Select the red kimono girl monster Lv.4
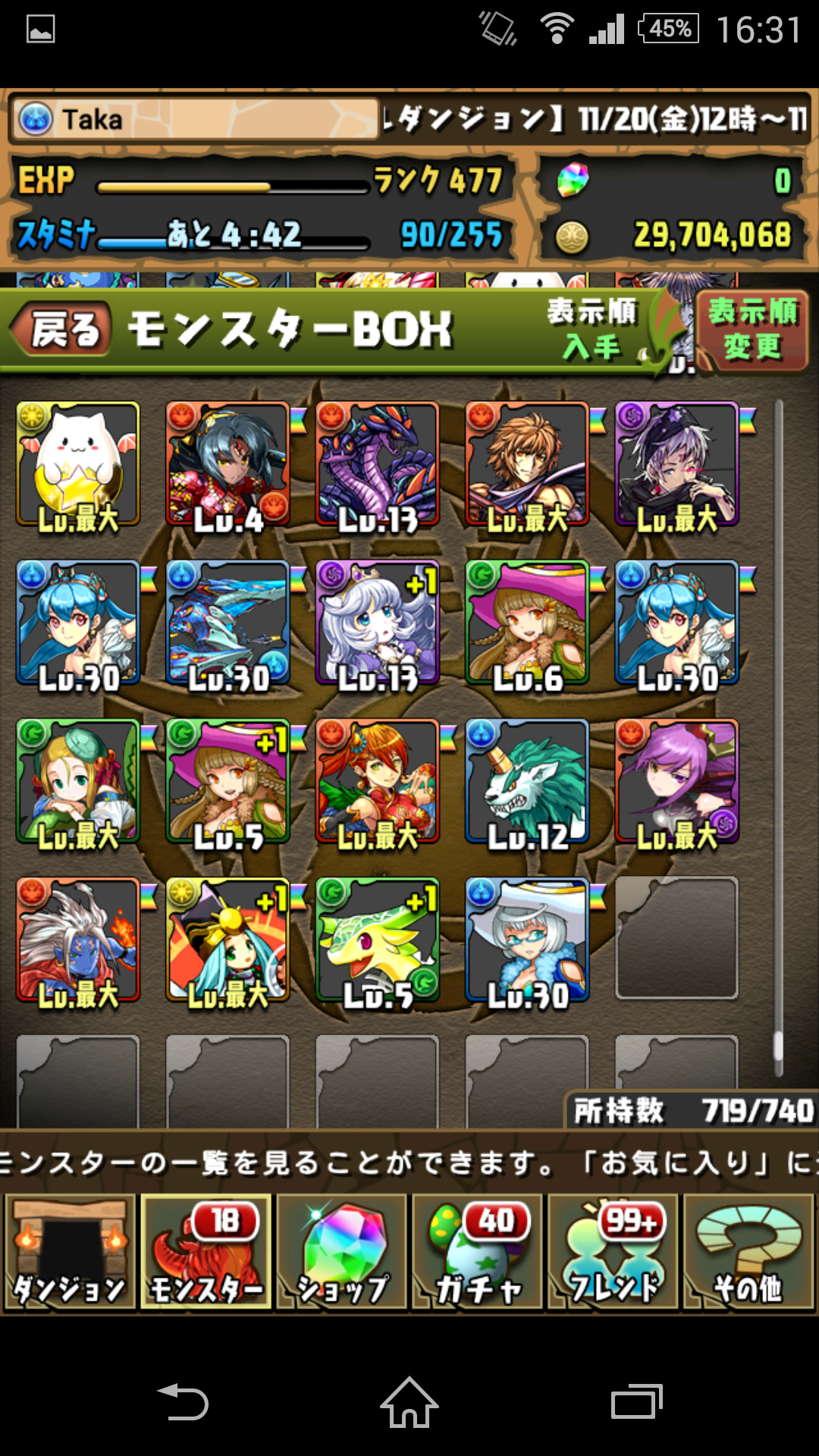 coord(228,464)
